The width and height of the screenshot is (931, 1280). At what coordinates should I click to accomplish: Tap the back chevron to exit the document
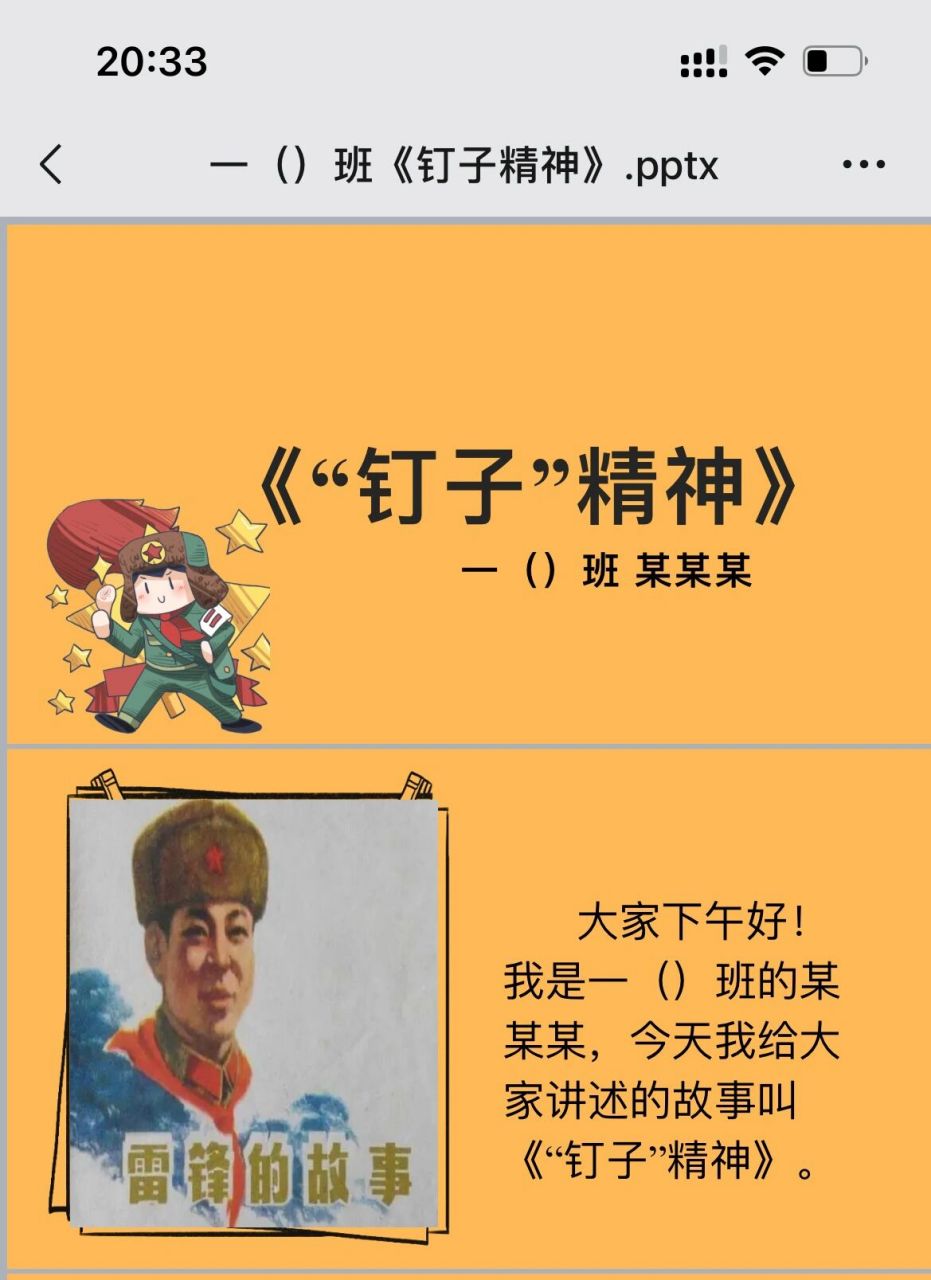pyautogui.click(x=52, y=164)
